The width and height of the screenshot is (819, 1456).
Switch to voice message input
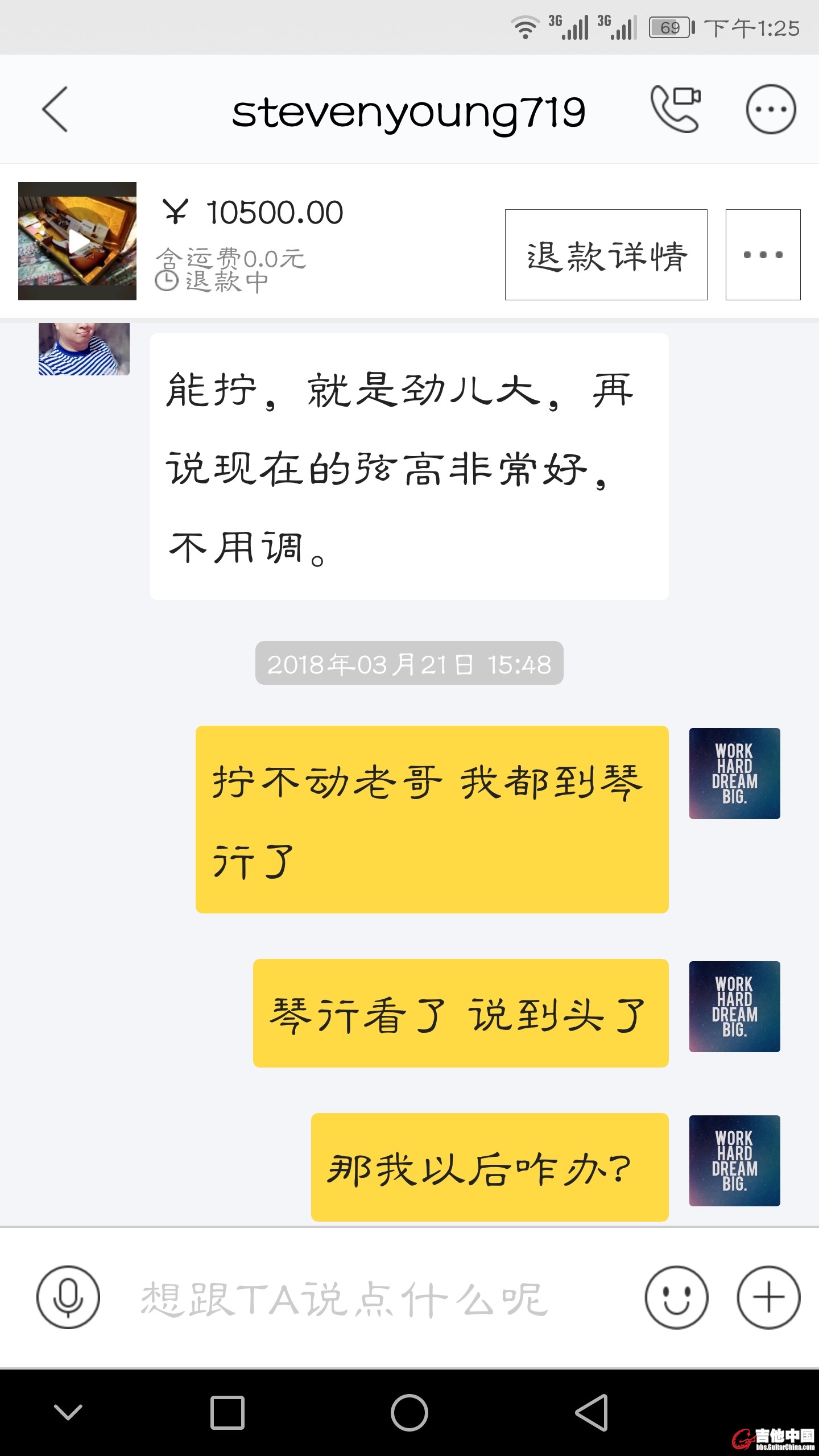click(68, 1297)
